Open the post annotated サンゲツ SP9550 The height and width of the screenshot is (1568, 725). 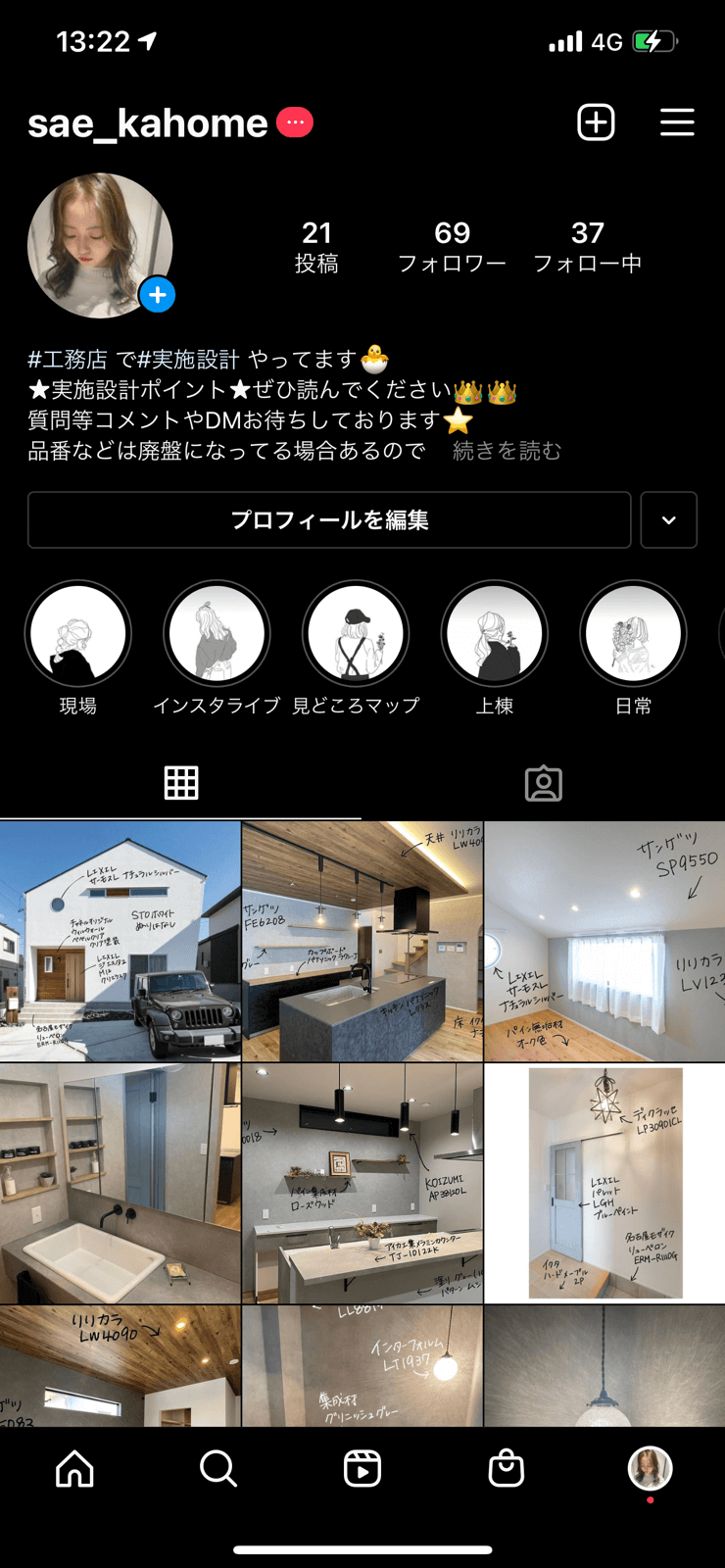pos(604,942)
